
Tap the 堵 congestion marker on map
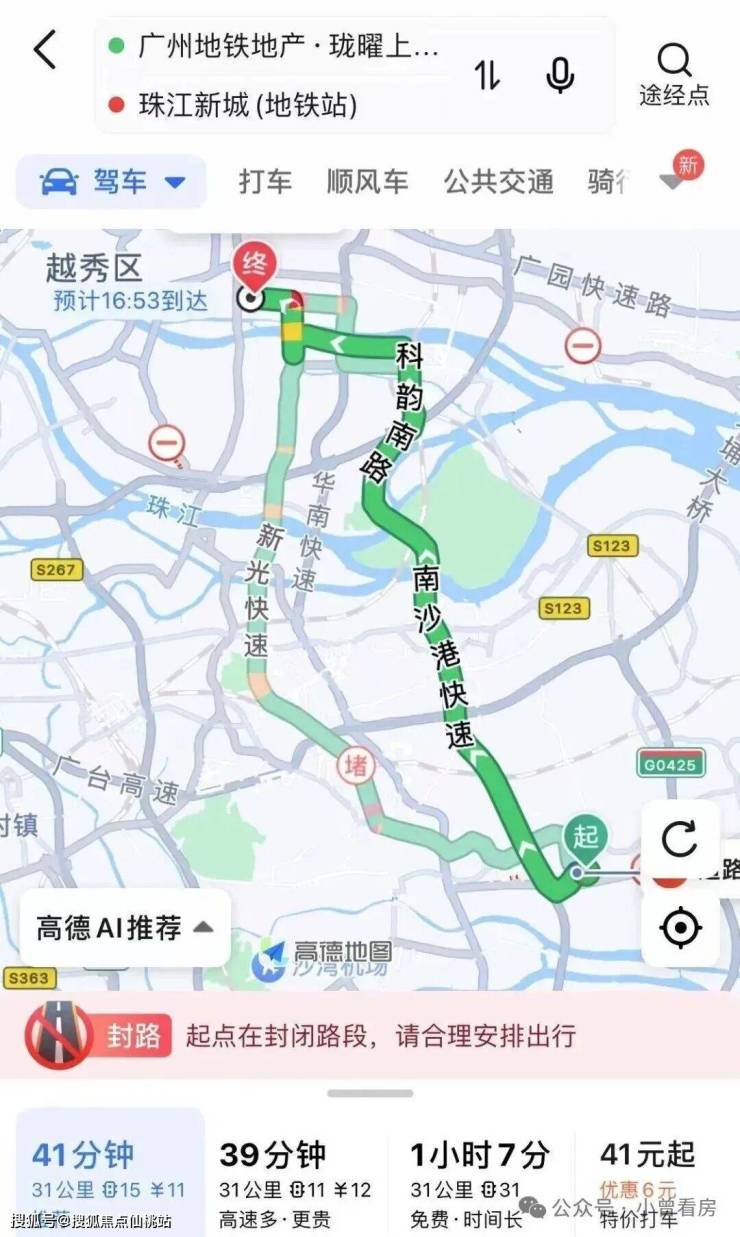[x=356, y=767]
